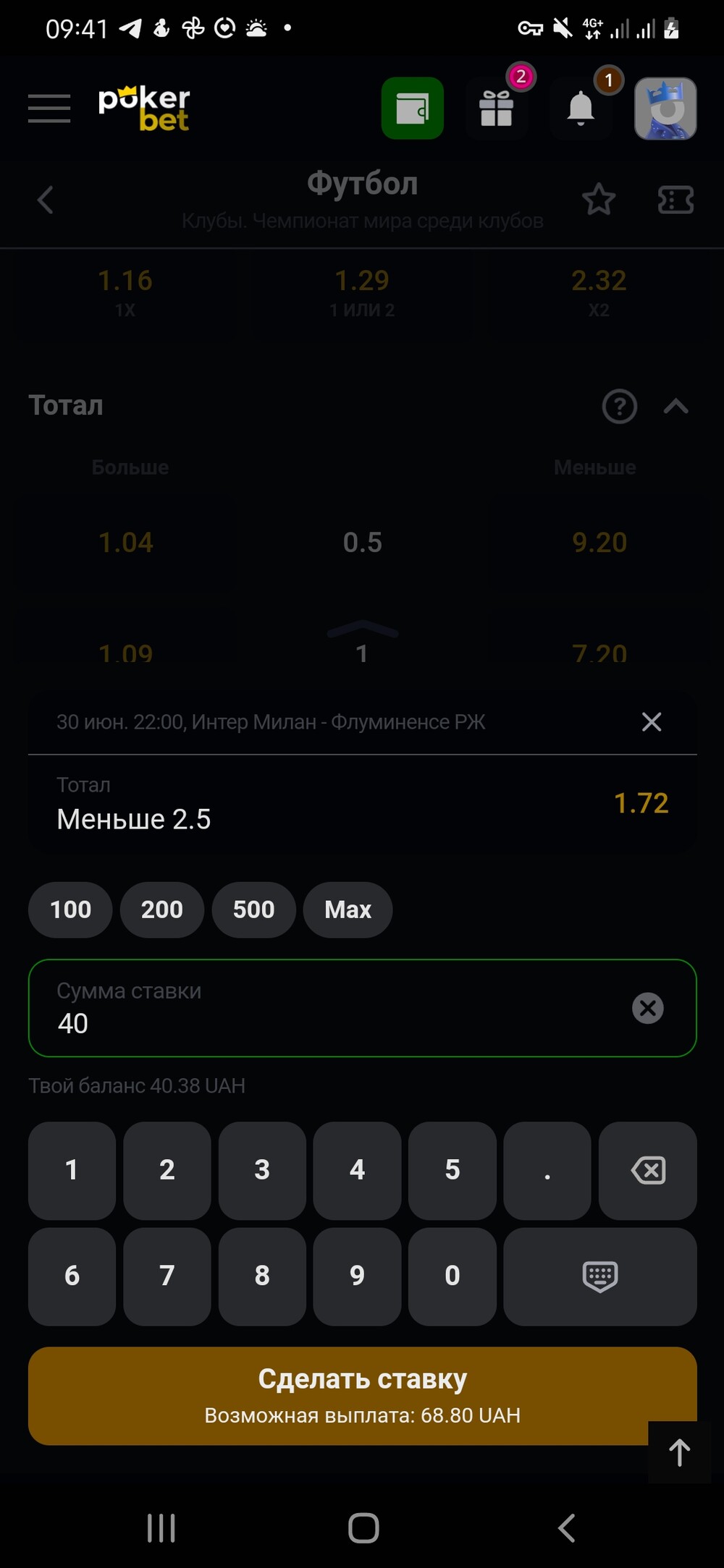Screen dimensions: 724x1568
Task: Select the 500 quick stake chip
Action: (x=254, y=910)
